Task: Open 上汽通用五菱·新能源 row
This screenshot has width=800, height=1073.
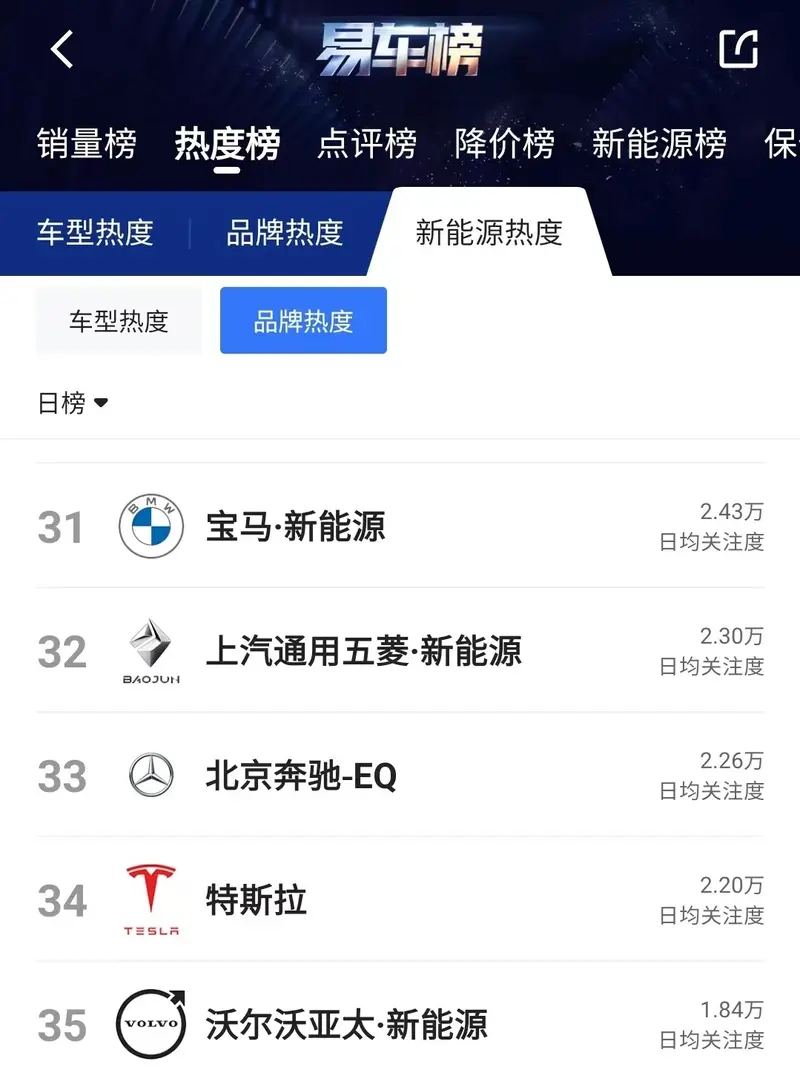Action: pos(400,651)
